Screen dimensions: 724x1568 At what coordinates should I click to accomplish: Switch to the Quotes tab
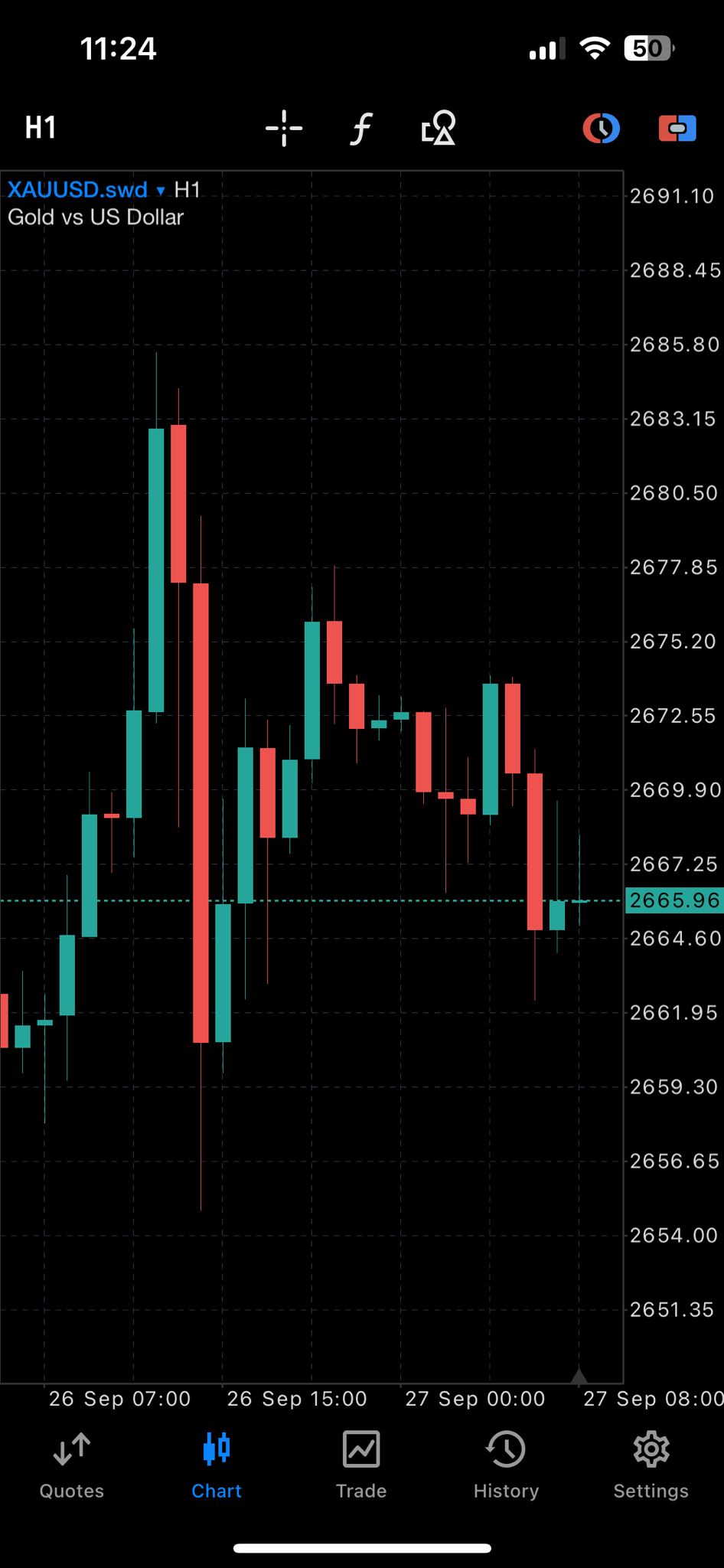[72, 1465]
